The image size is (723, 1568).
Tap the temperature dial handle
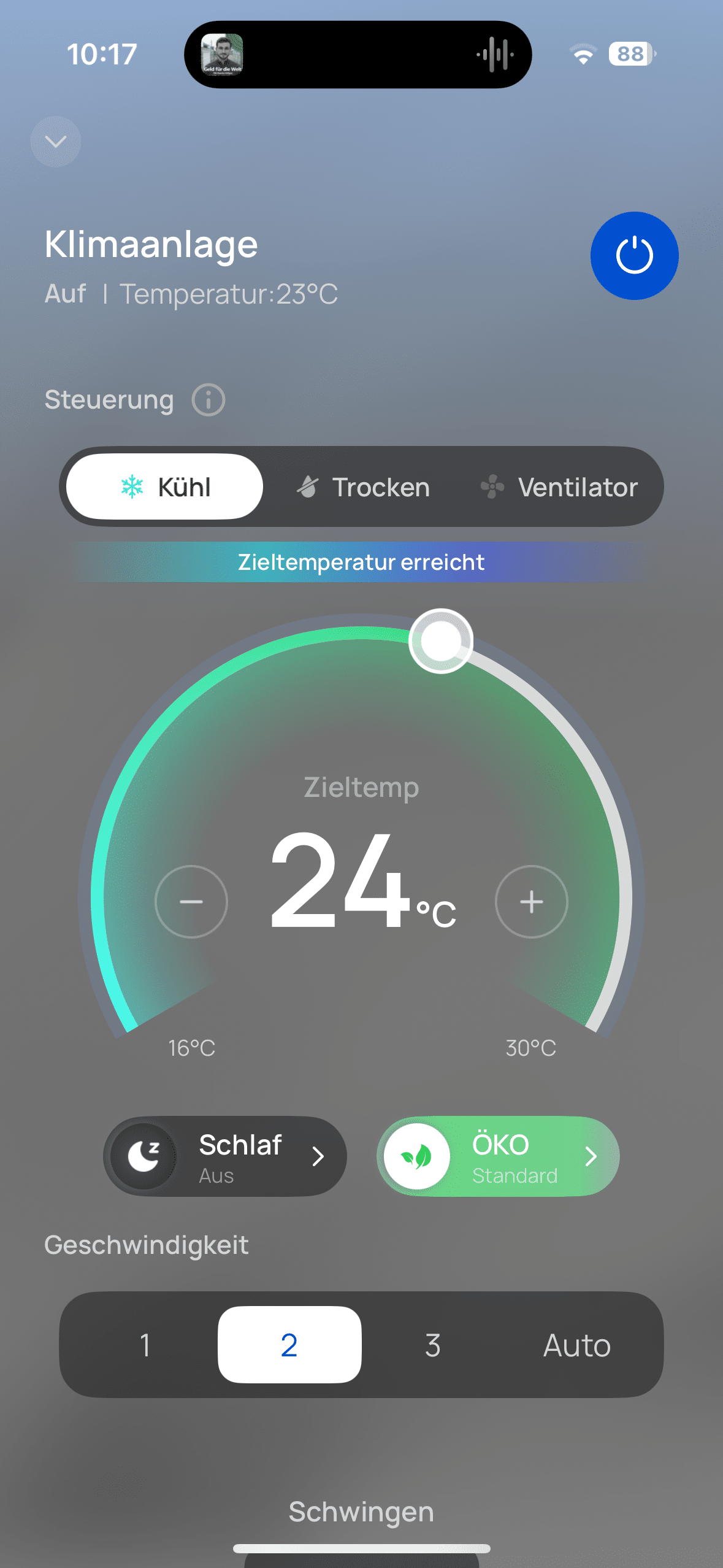[x=440, y=641]
